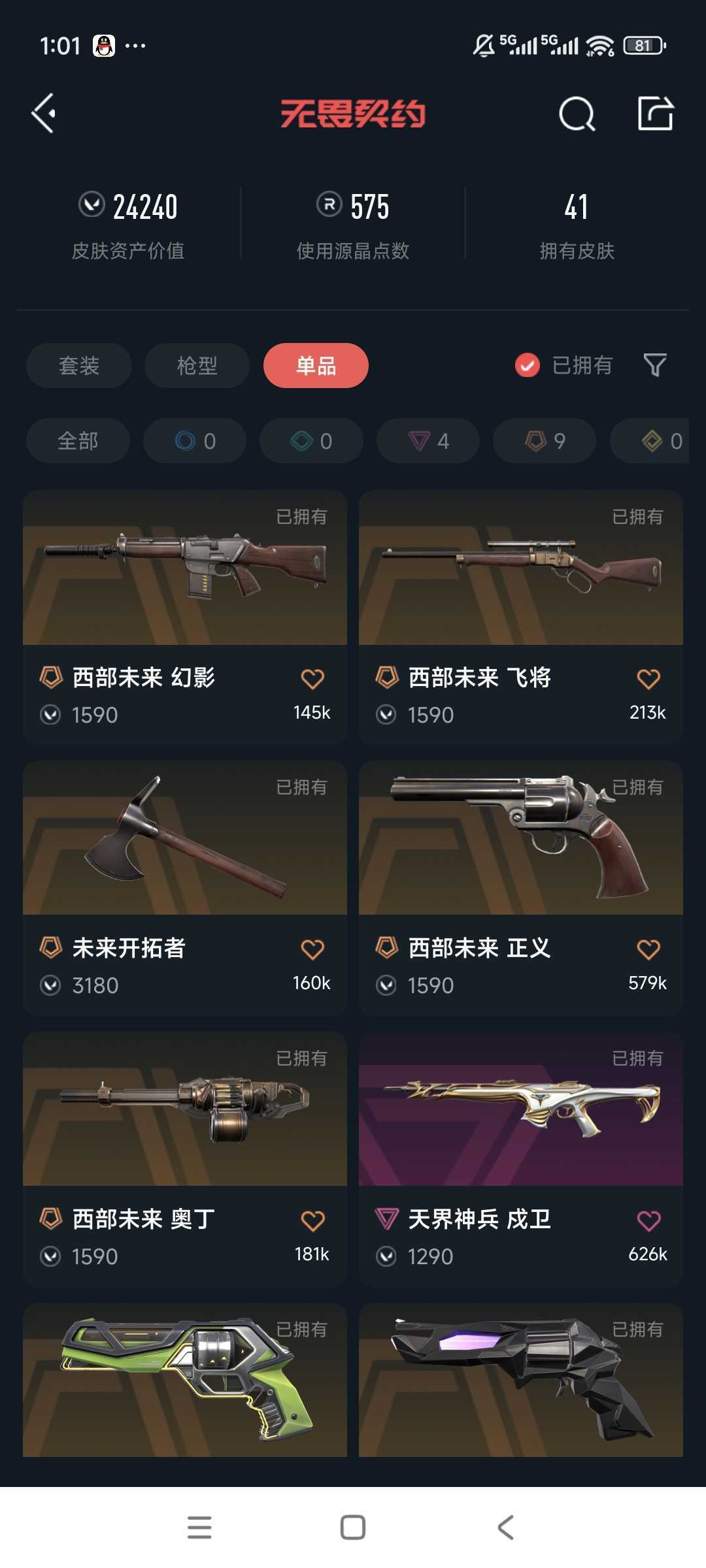Open the 天界神兵 戍卫 skin card
This screenshot has width=706, height=1568.
521,1159
